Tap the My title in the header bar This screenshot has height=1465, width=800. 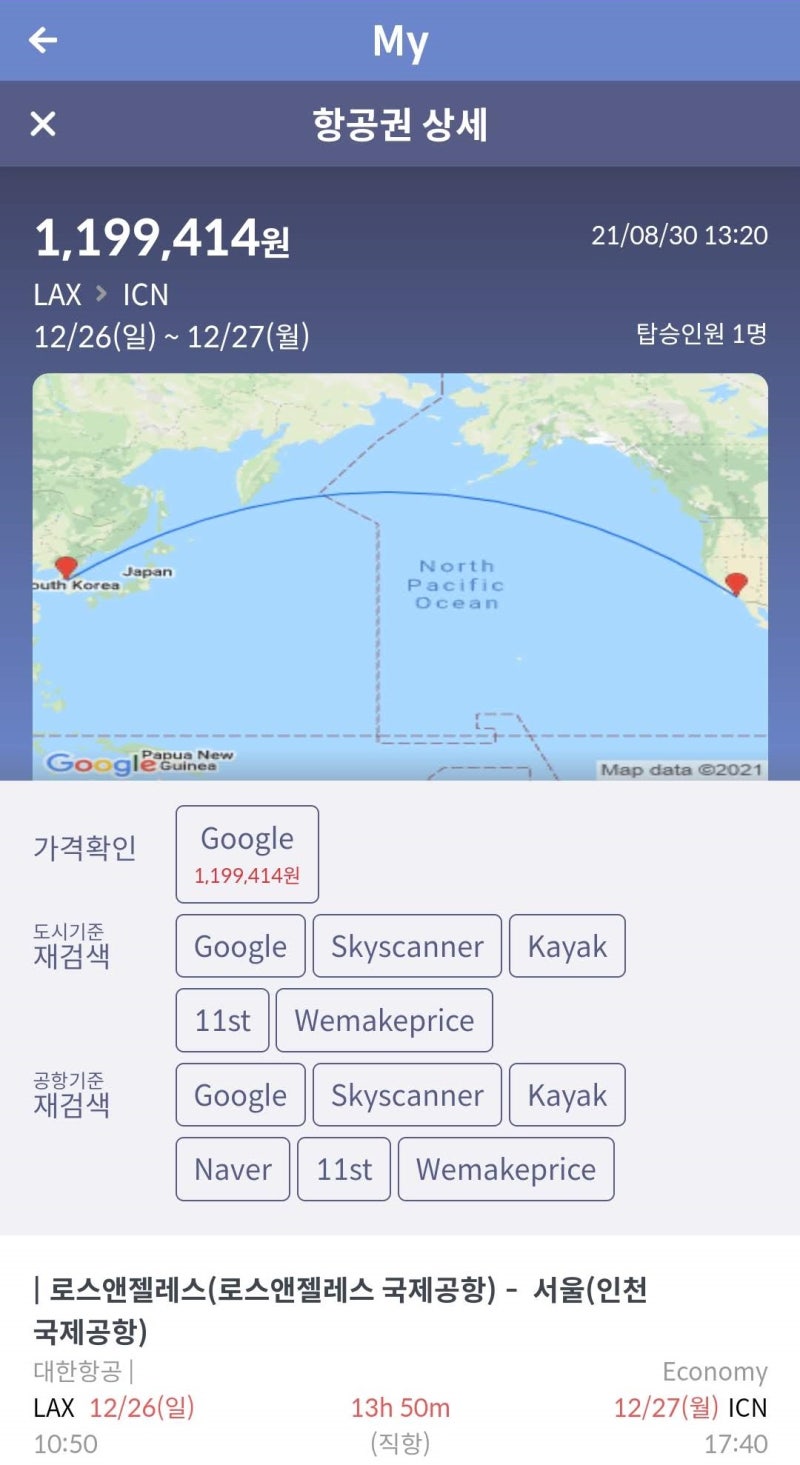[x=400, y=40]
